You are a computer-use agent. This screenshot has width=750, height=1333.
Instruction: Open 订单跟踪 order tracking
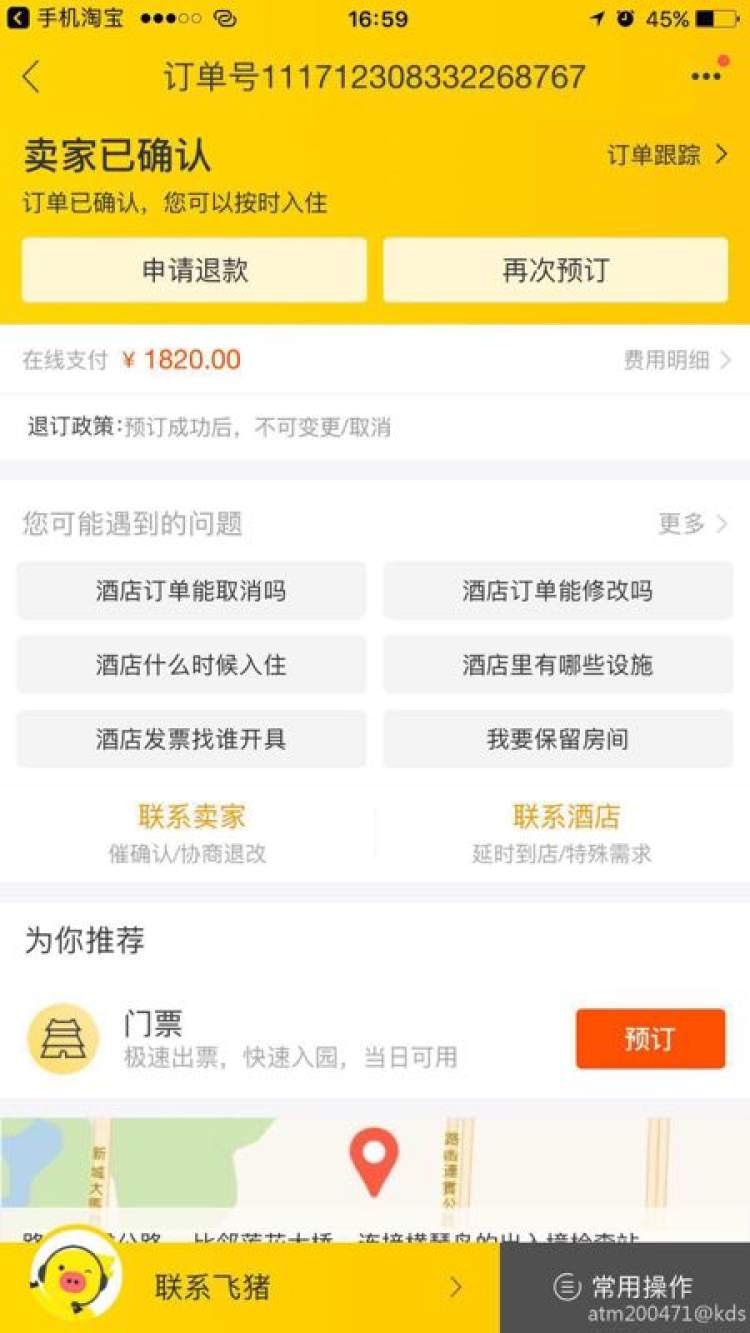click(668, 155)
